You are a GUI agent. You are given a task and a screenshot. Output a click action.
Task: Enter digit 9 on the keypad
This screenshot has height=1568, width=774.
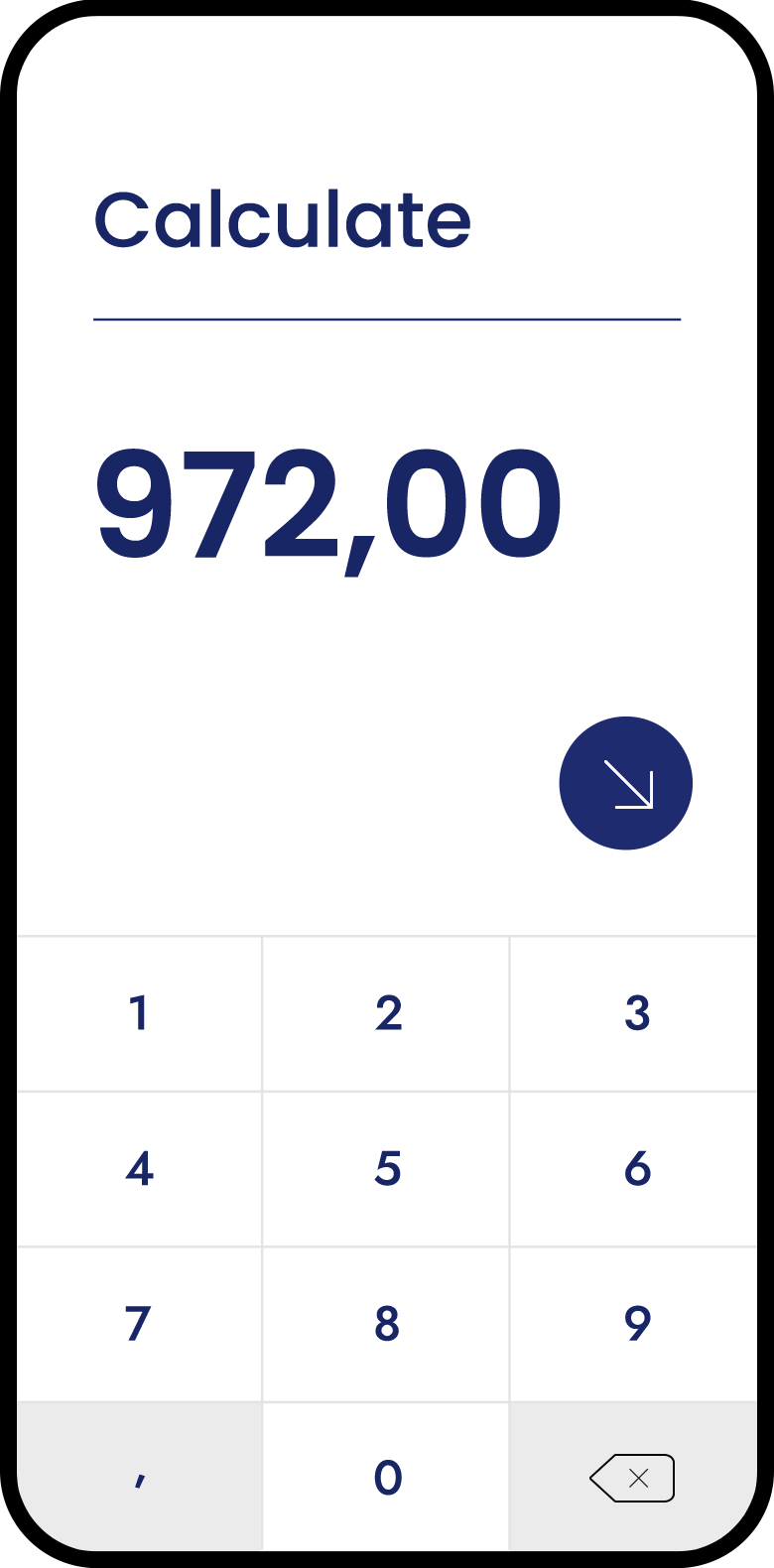(635, 1324)
